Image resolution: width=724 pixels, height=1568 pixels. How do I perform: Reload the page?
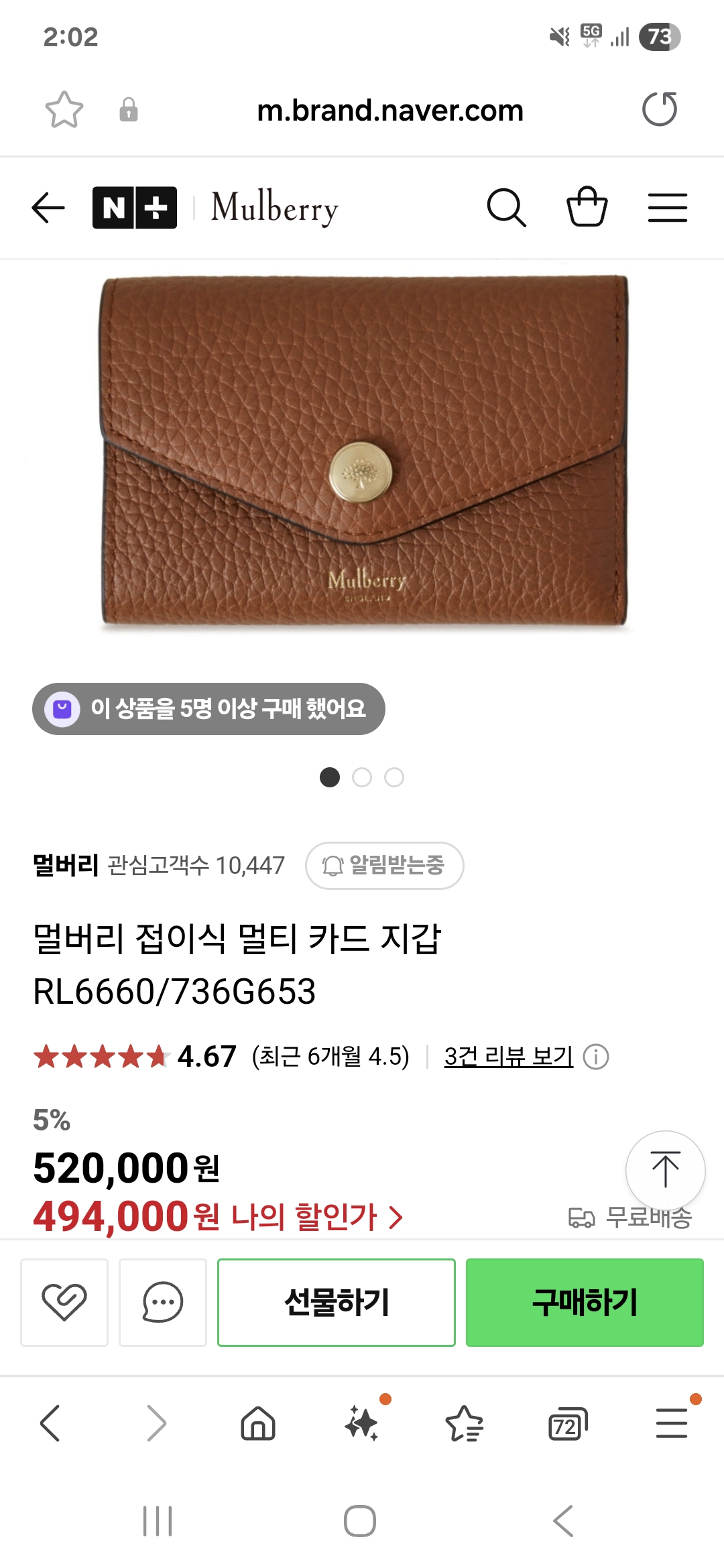[660, 109]
